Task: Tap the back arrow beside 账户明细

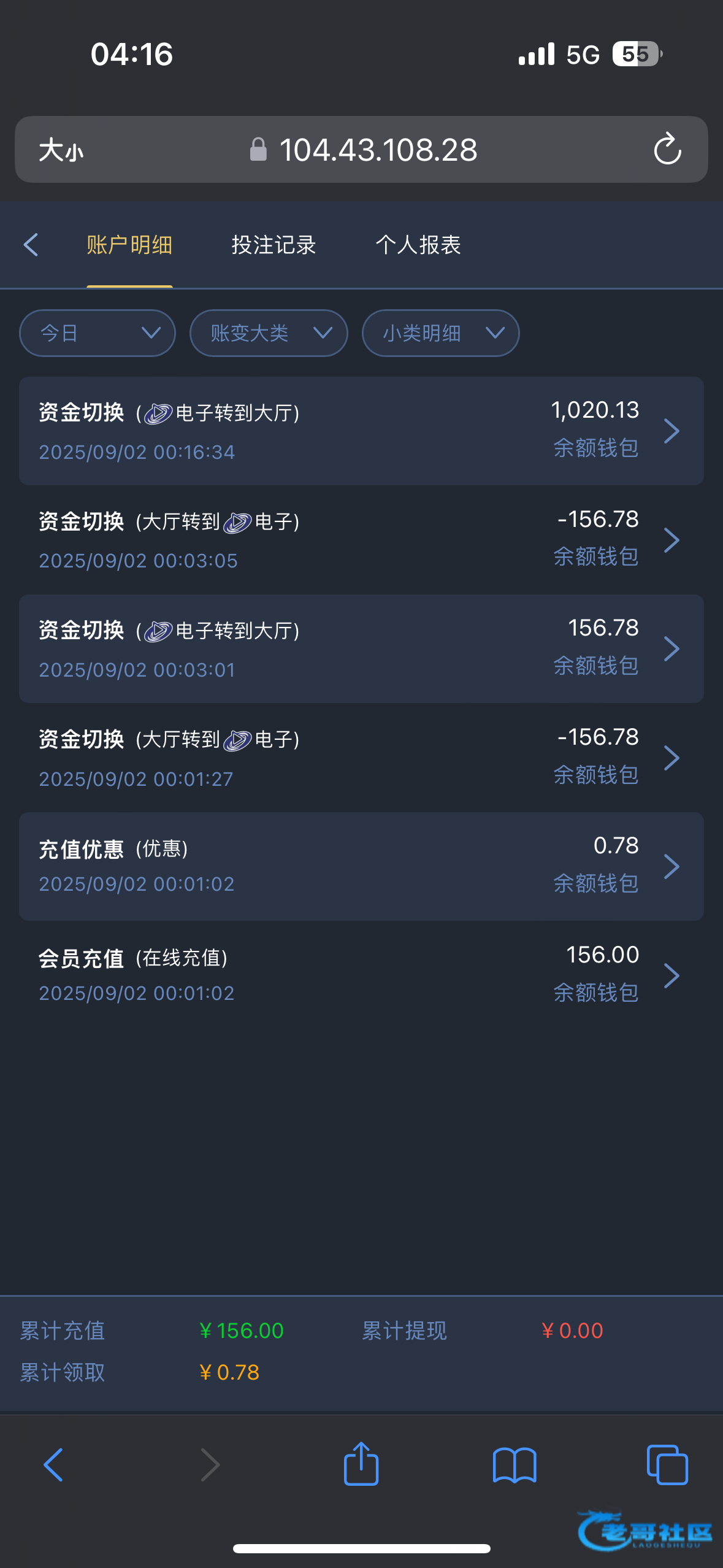Action: pyautogui.click(x=31, y=245)
